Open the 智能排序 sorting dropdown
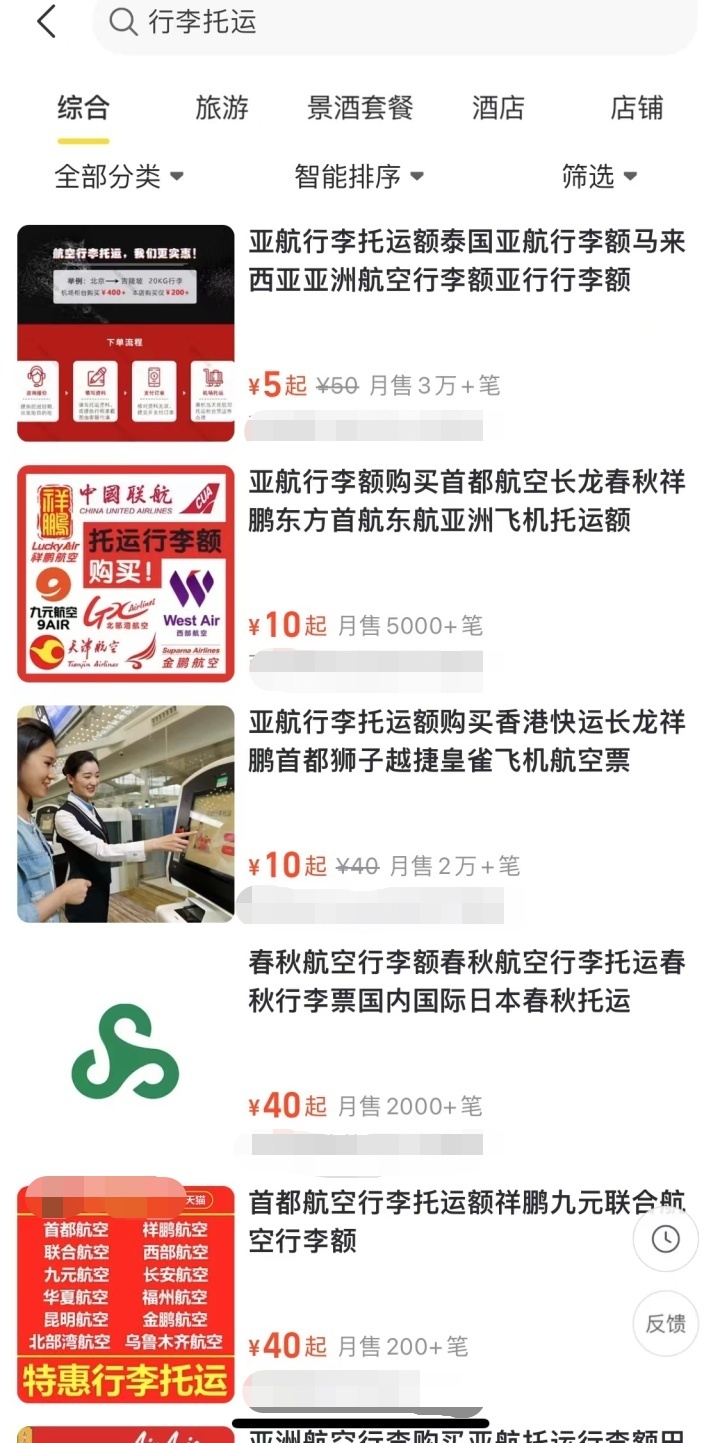 tap(358, 175)
